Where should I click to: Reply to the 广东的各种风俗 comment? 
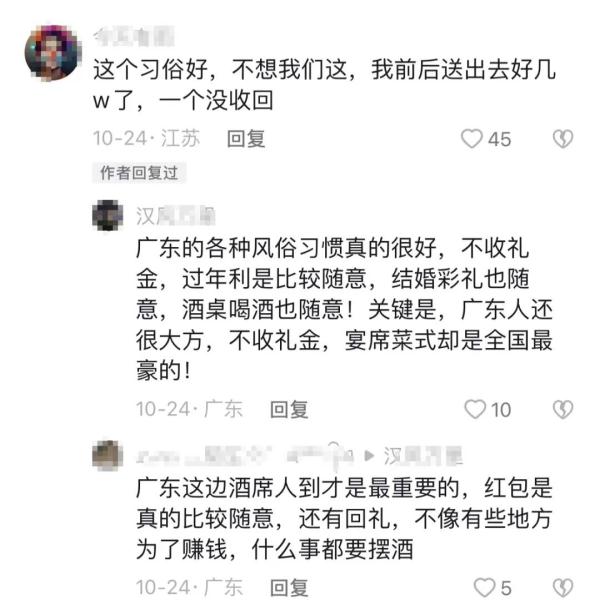pyautogui.click(x=289, y=409)
